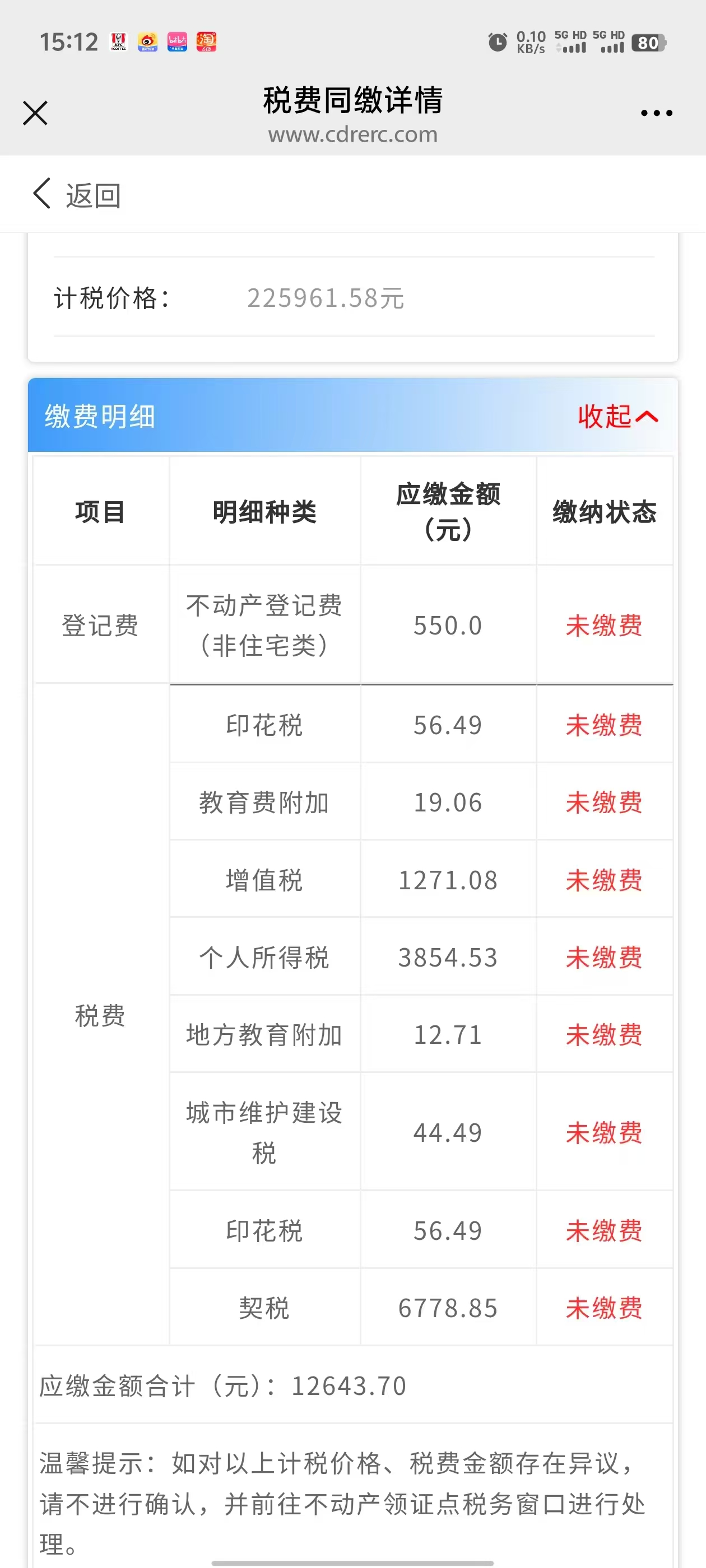The height and width of the screenshot is (1568, 706).
Task: Open the three-dot overflow menu
Action: [x=656, y=113]
